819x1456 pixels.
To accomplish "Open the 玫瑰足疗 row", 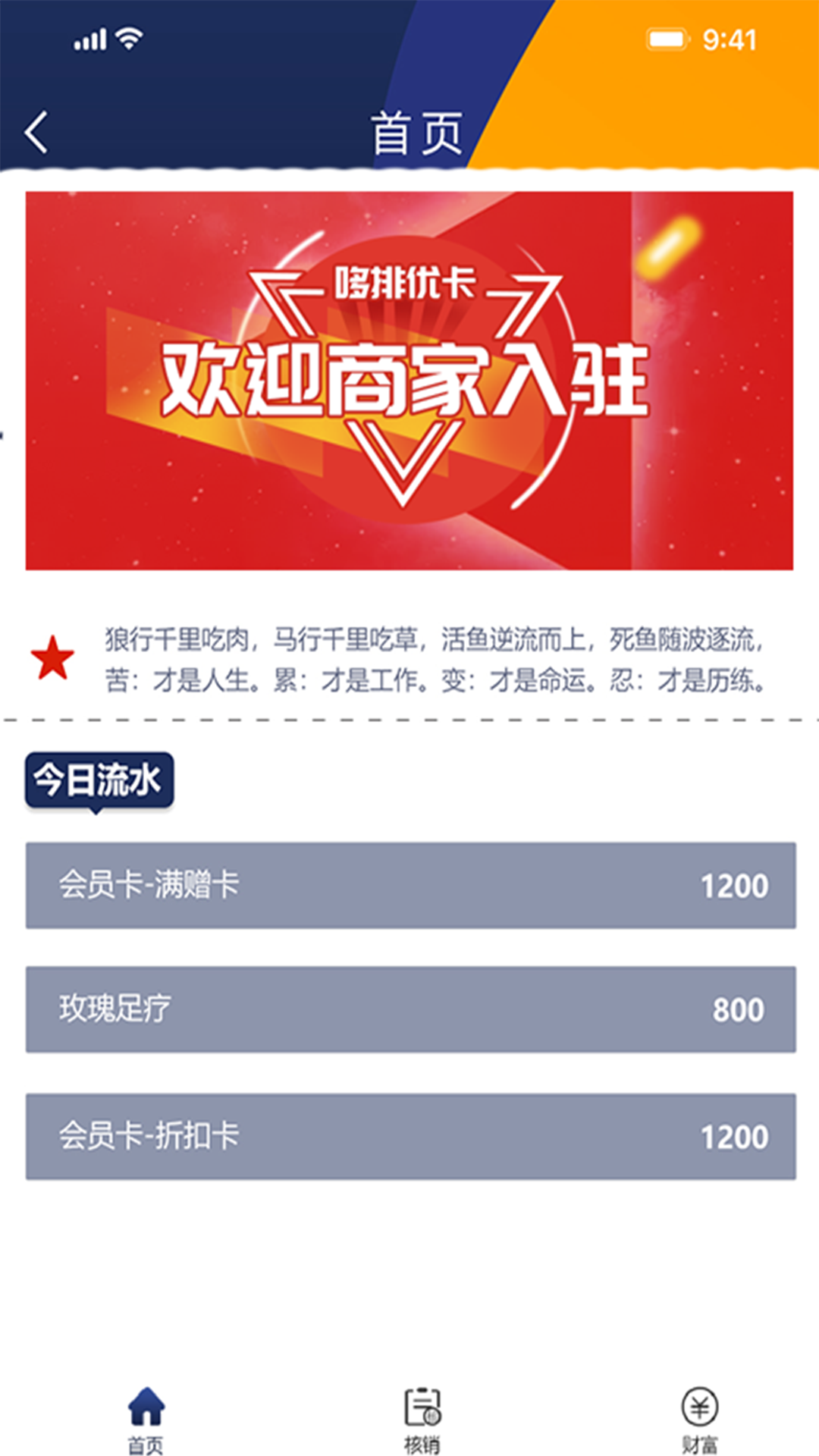I will click(x=410, y=1009).
